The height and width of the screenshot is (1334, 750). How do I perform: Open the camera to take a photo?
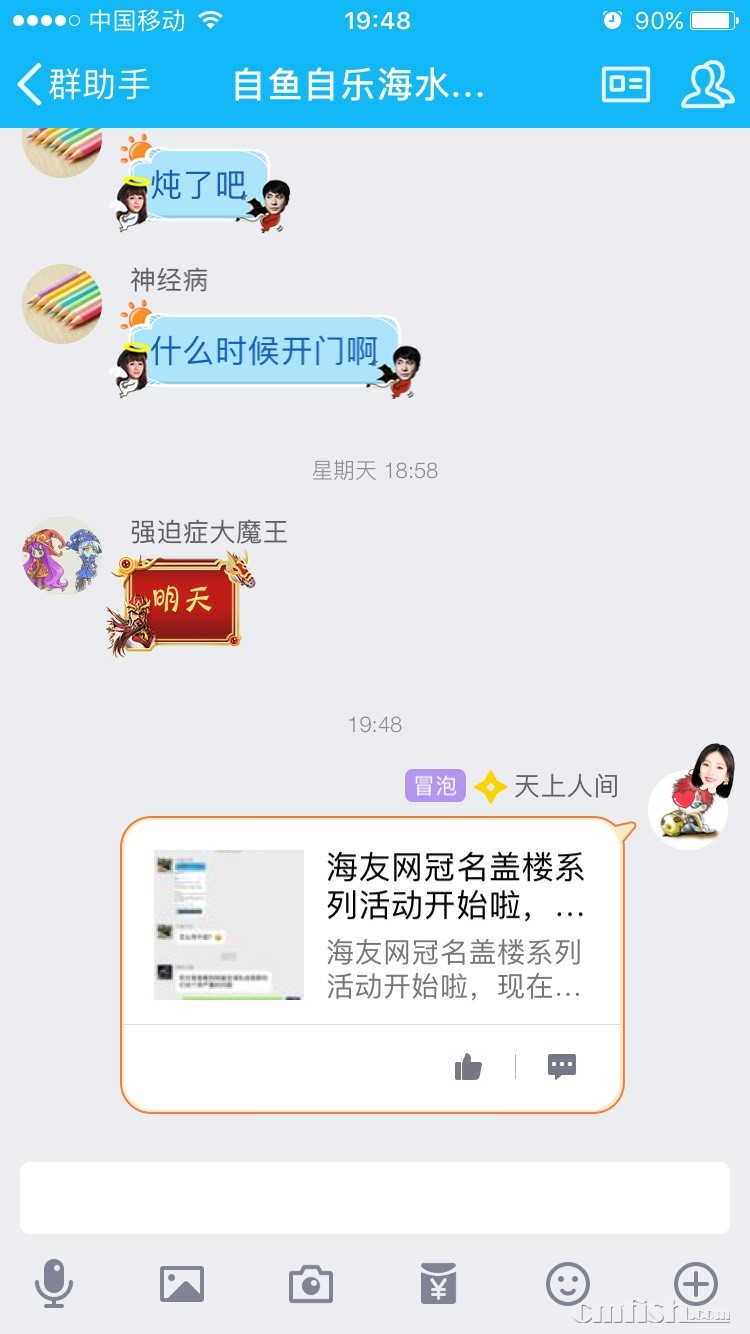(310, 1285)
